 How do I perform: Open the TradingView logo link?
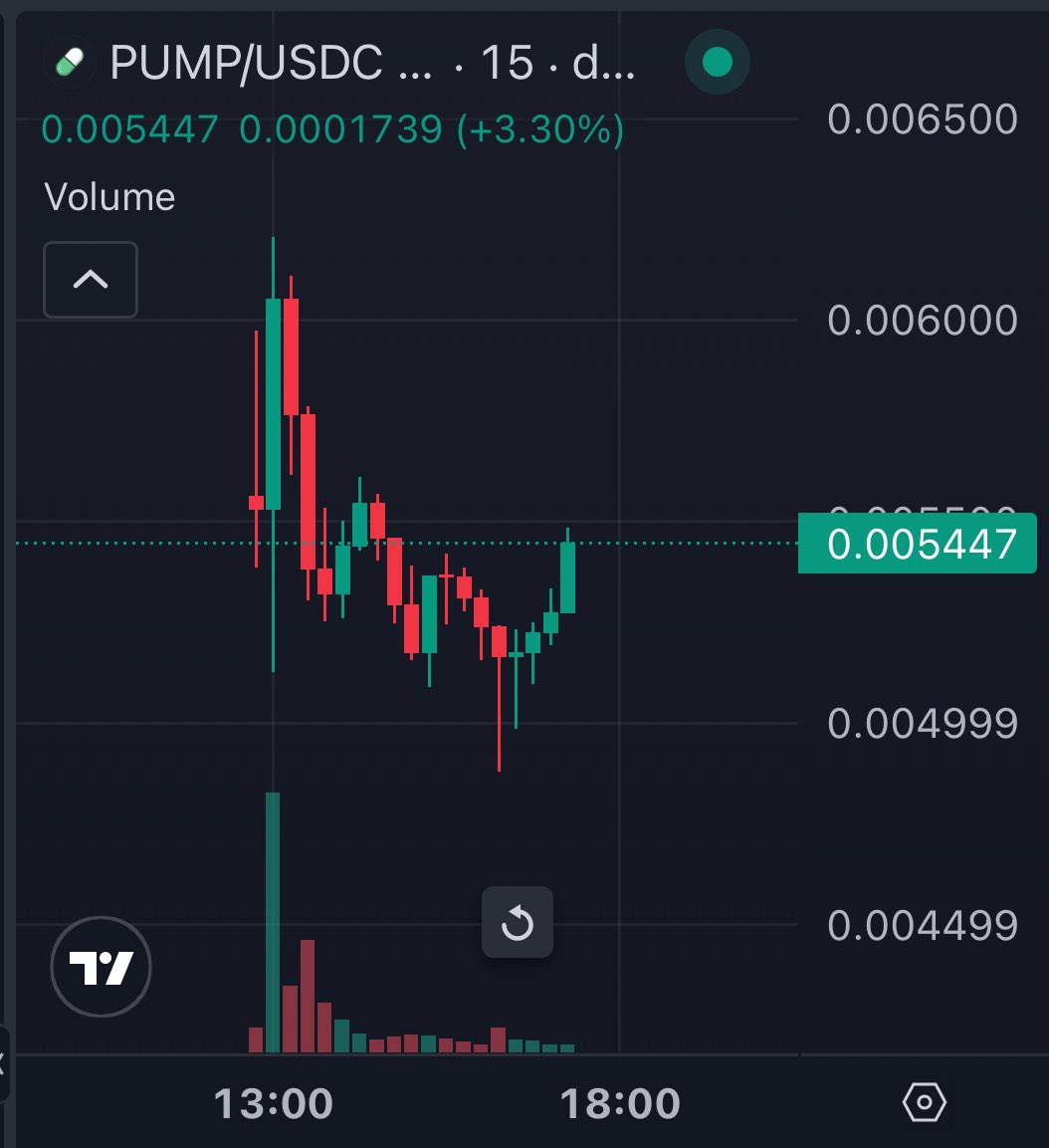101,967
